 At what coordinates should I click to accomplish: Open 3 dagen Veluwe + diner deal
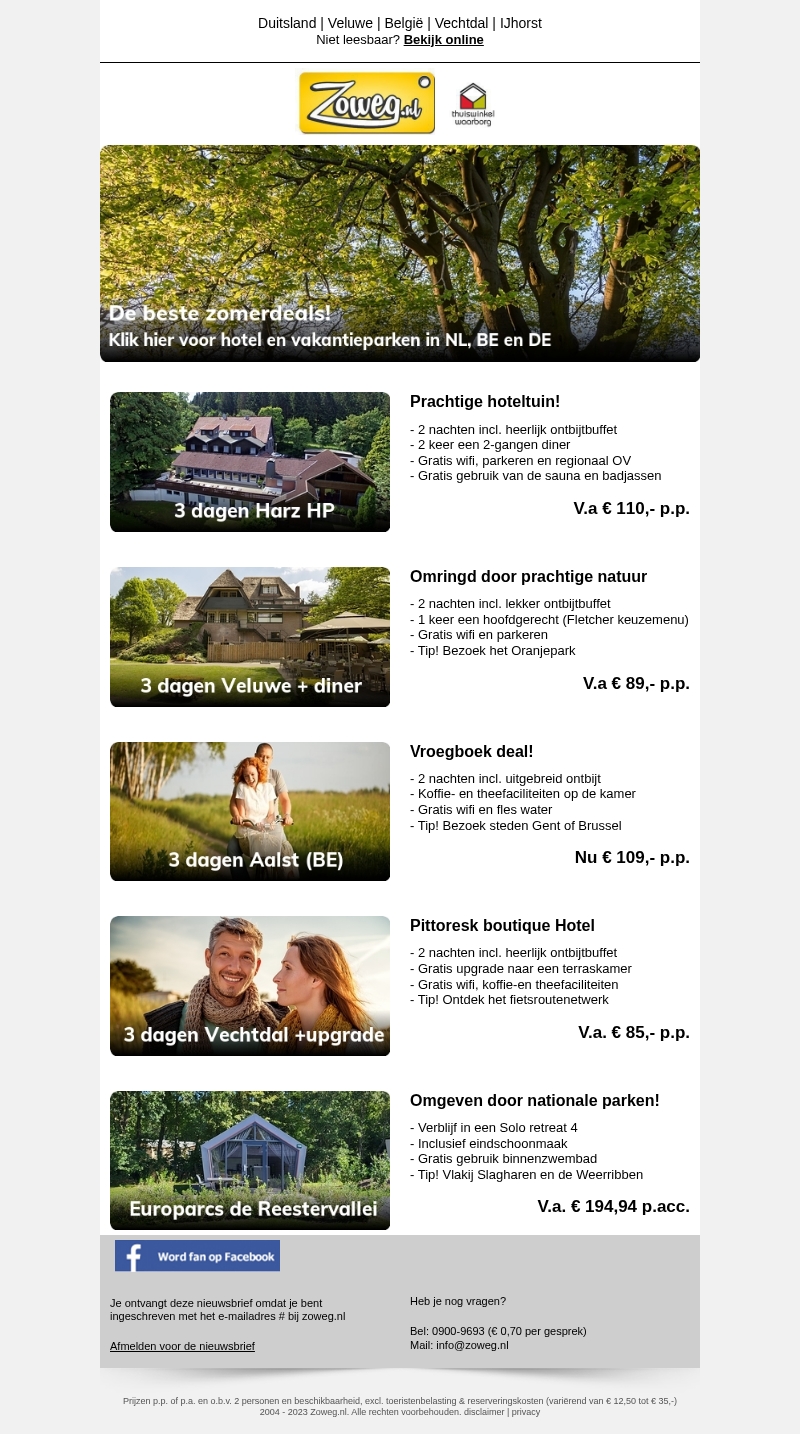pos(250,637)
